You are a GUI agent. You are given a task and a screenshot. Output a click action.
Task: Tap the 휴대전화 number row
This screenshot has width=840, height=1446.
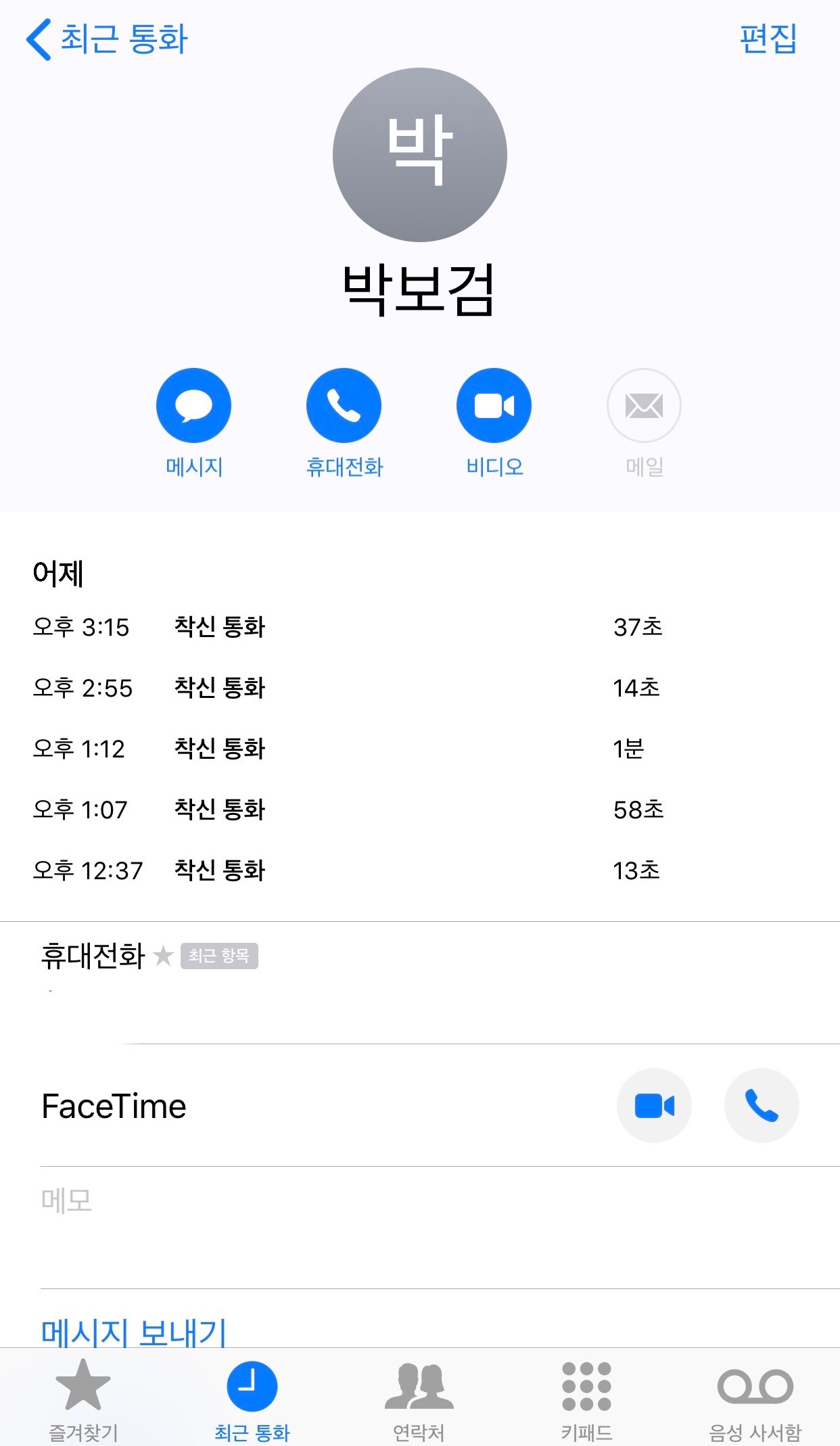pos(440,983)
